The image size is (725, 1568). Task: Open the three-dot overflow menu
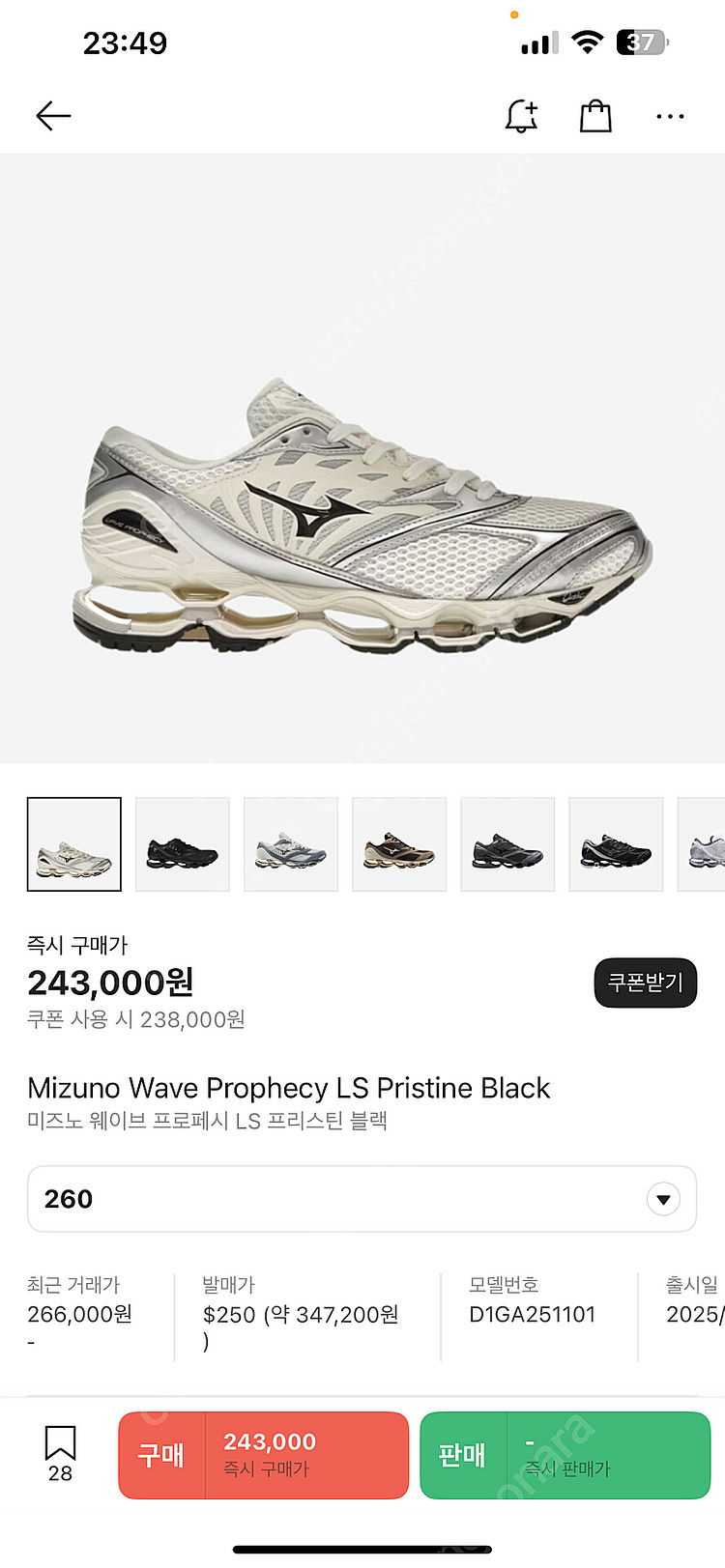tap(669, 116)
